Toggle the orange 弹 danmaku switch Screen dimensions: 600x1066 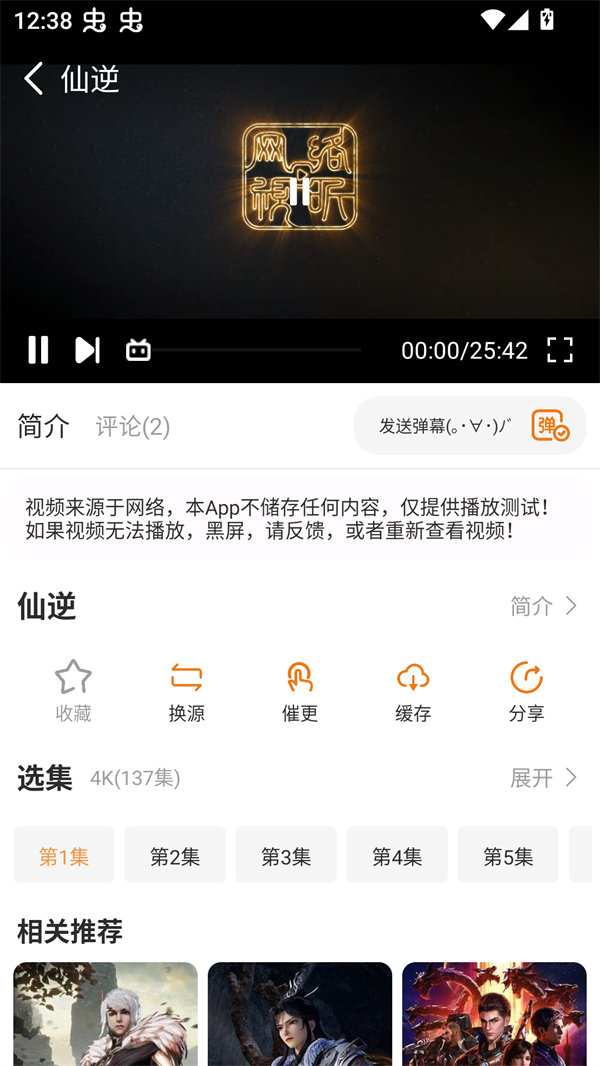(x=550, y=426)
